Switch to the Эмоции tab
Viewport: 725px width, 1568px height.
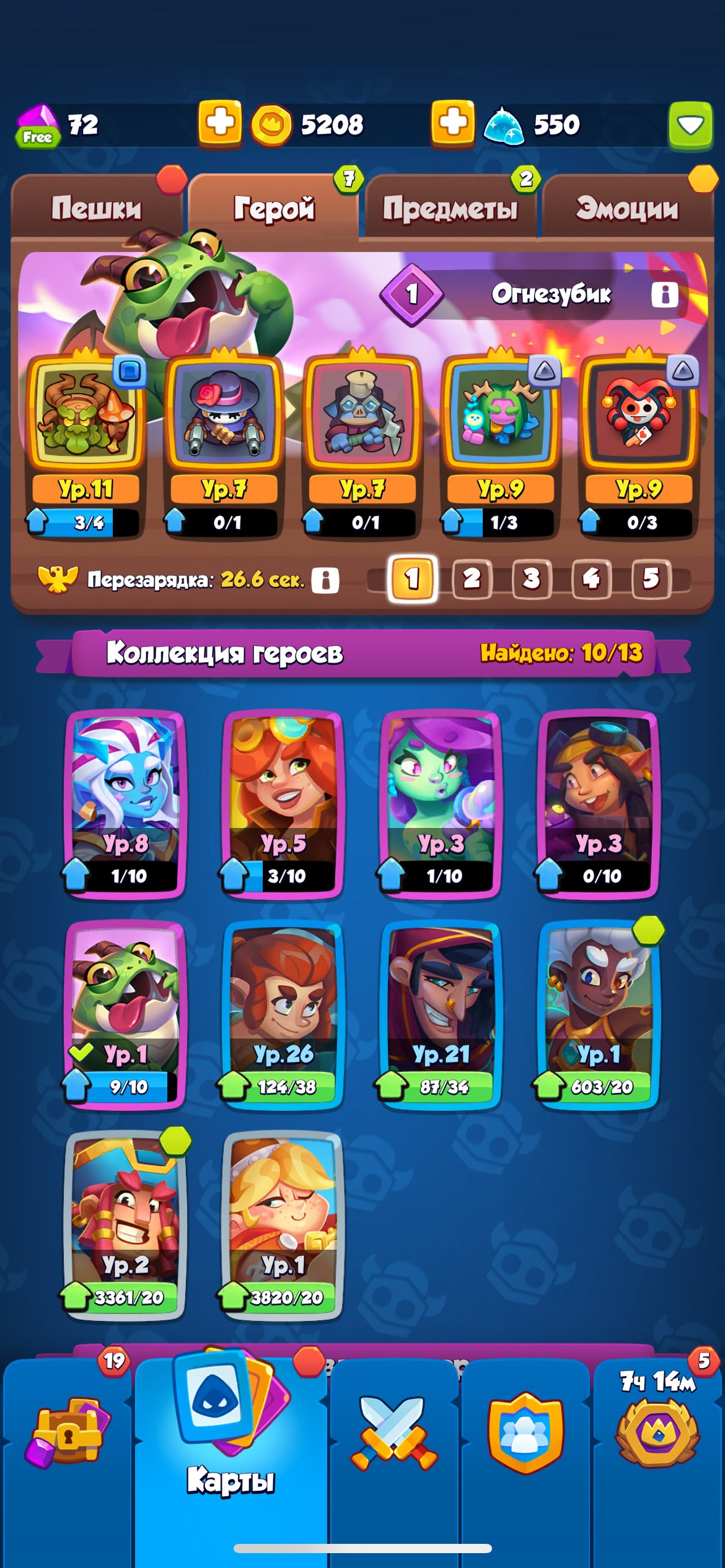point(627,207)
